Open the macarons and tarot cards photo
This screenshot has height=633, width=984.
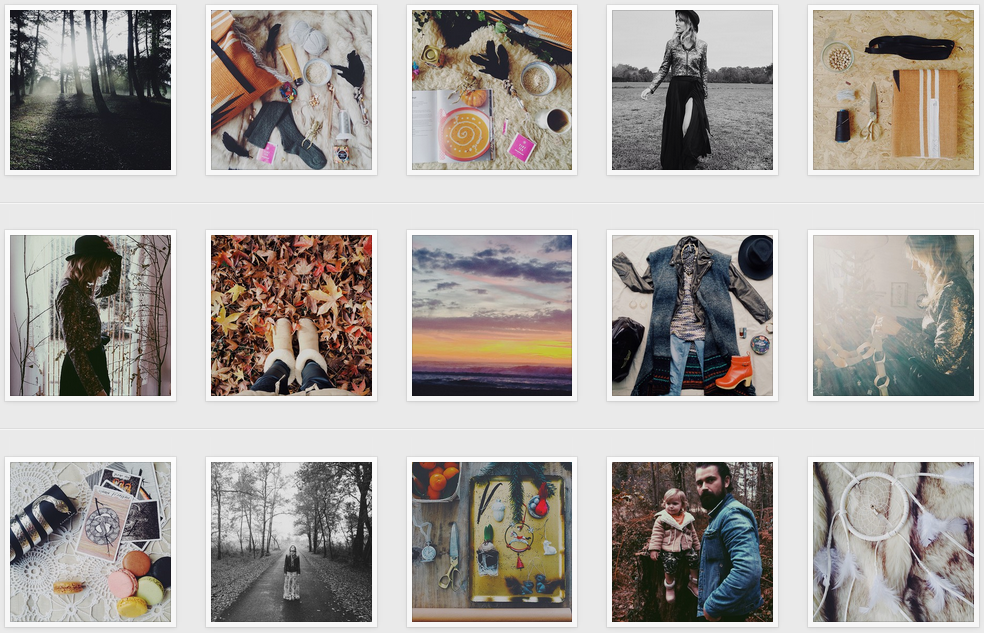[90, 541]
